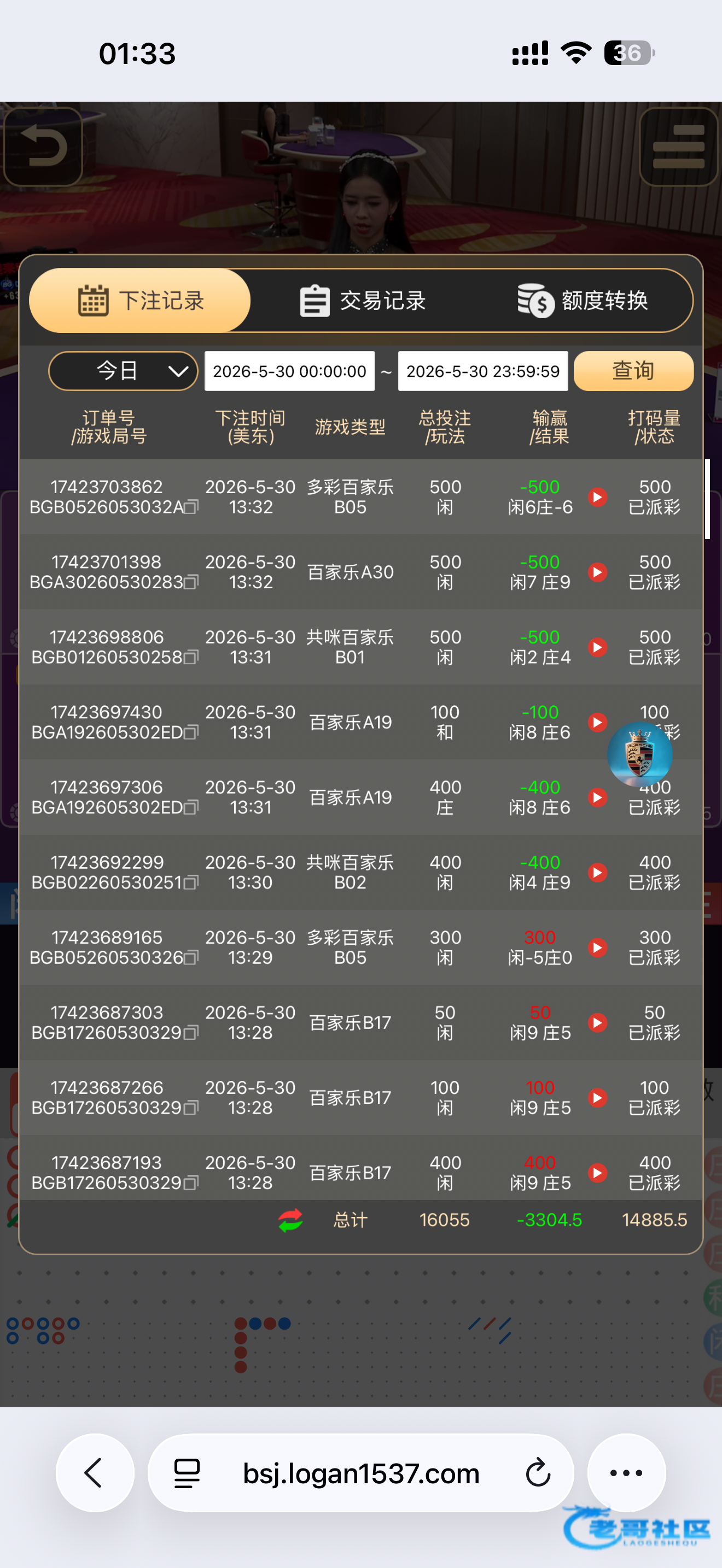This screenshot has height=1568, width=722.
Task: Play replay for order 17423689165
Action: point(598,947)
